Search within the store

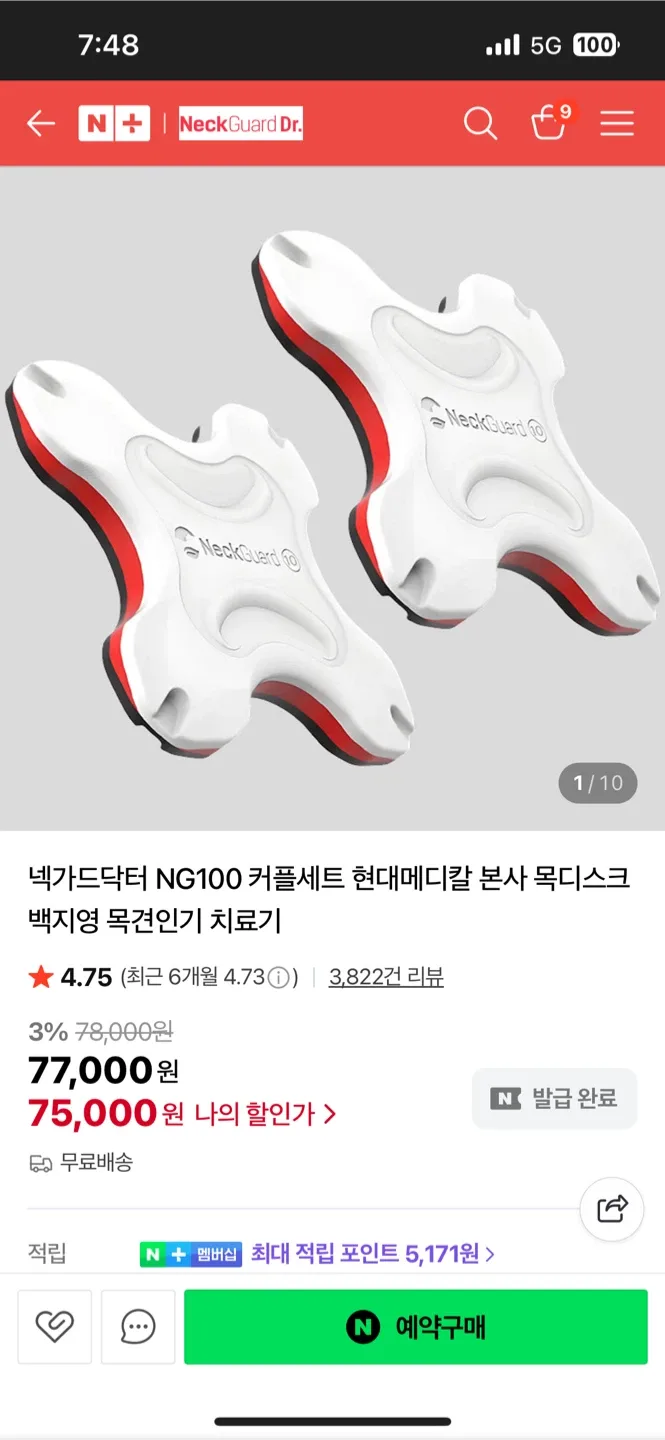coord(480,124)
